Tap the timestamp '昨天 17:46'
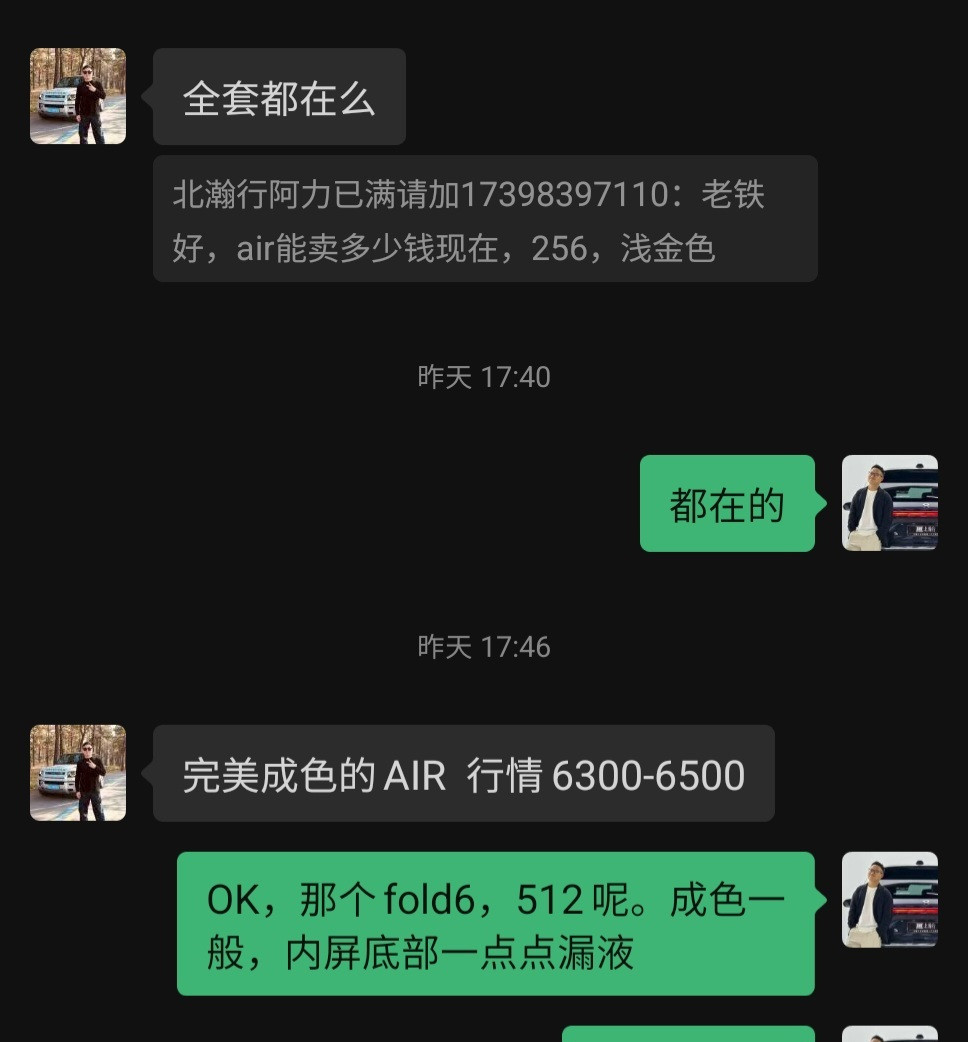968x1042 pixels. tap(484, 647)
